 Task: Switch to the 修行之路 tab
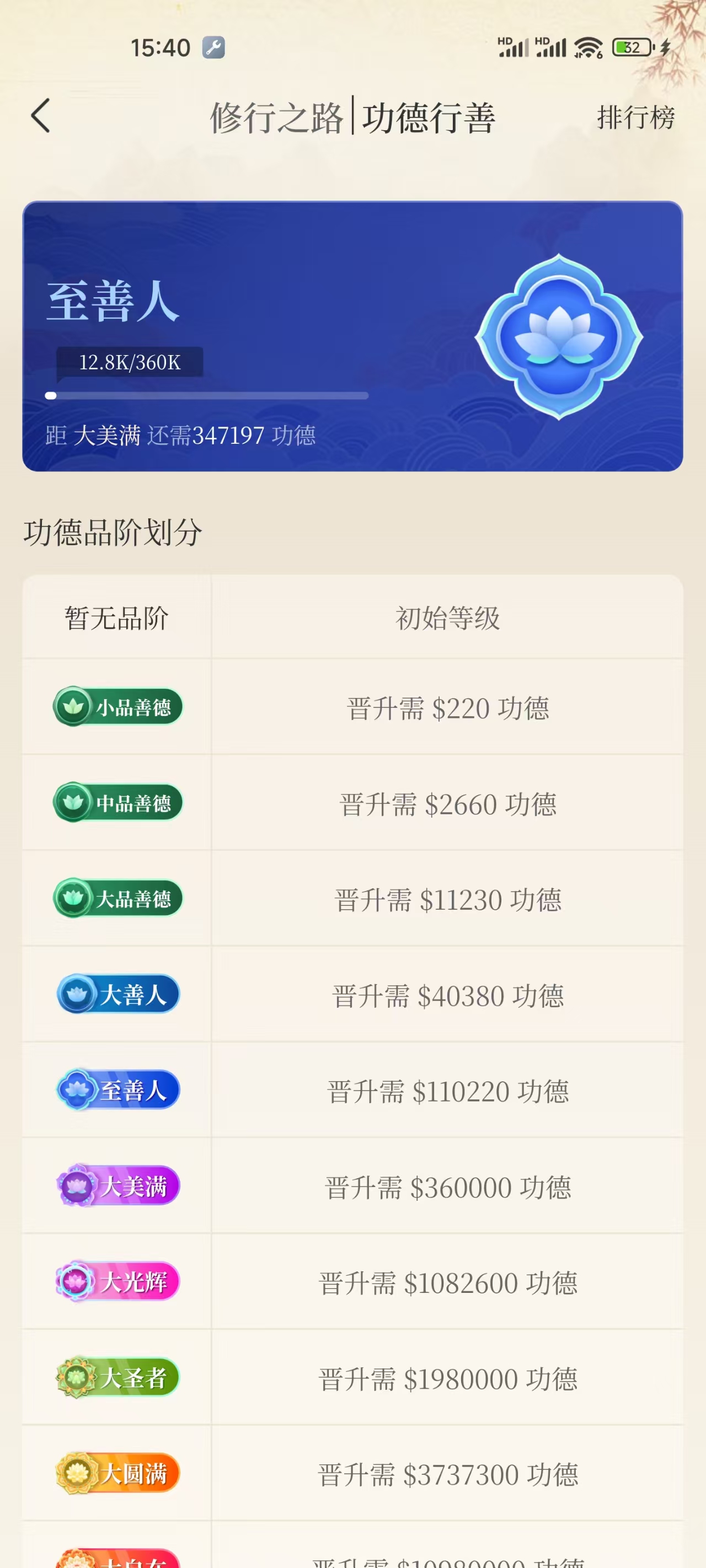coord(277,117)
